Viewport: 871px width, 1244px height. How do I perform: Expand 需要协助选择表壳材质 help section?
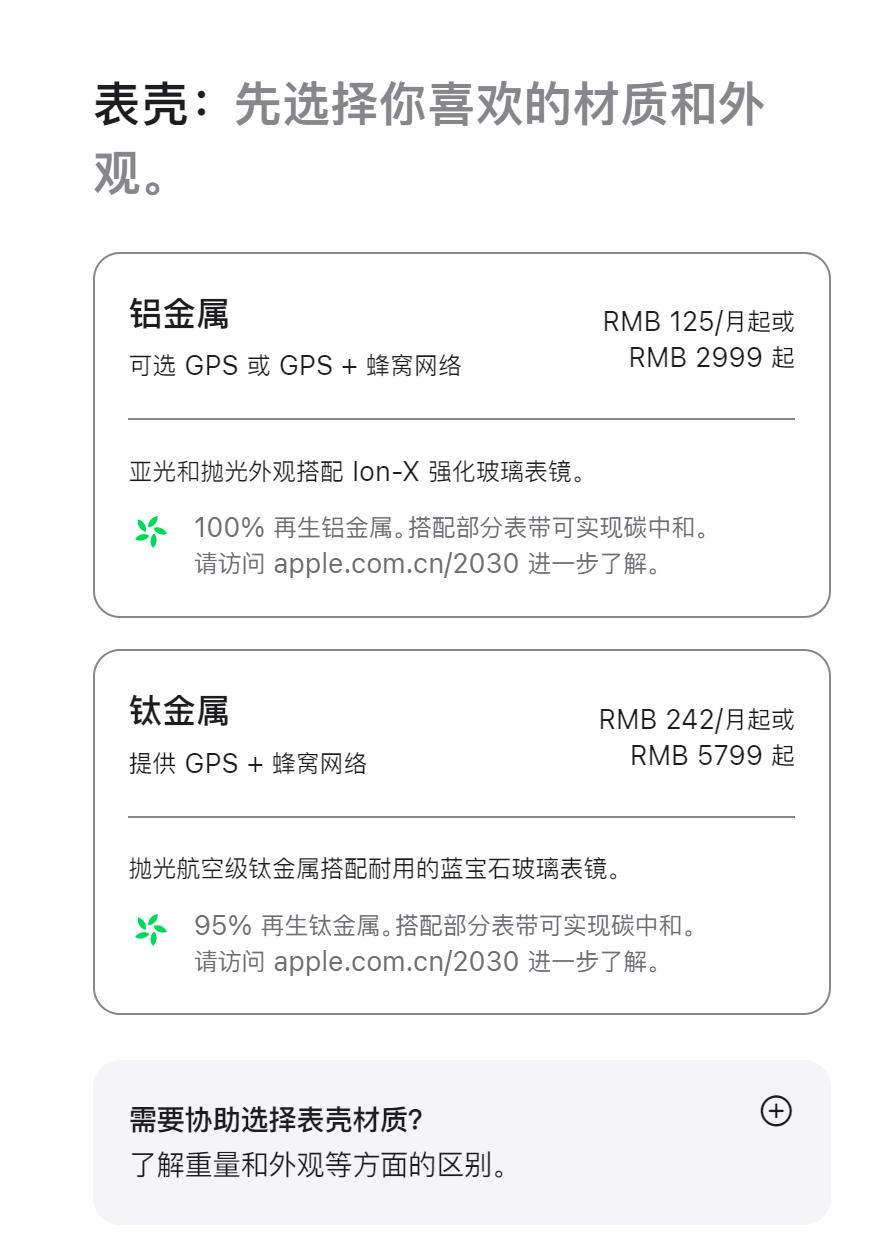pyautogui.click(x=775, y=1111)
